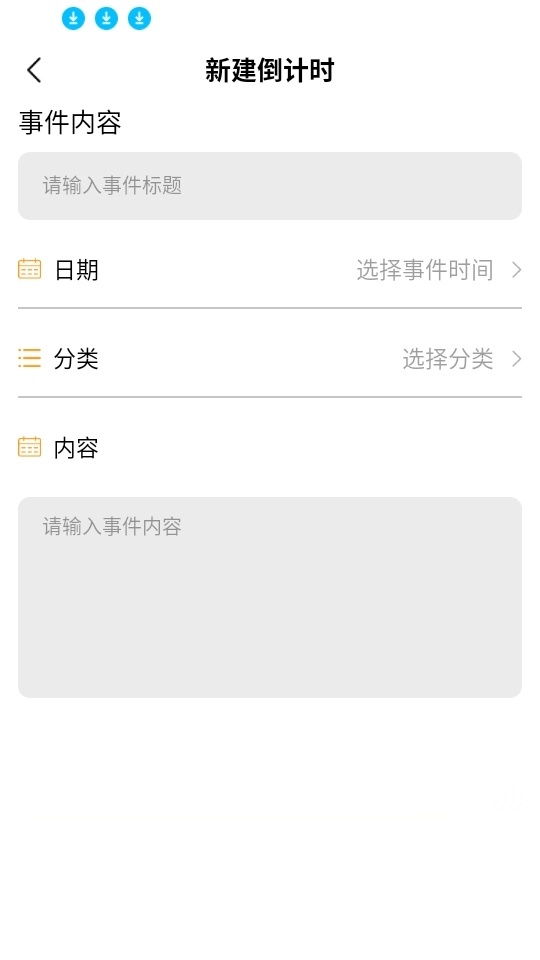Go back from the 新建倒计时 screen
540x960 pixels.
pos(34,70)
